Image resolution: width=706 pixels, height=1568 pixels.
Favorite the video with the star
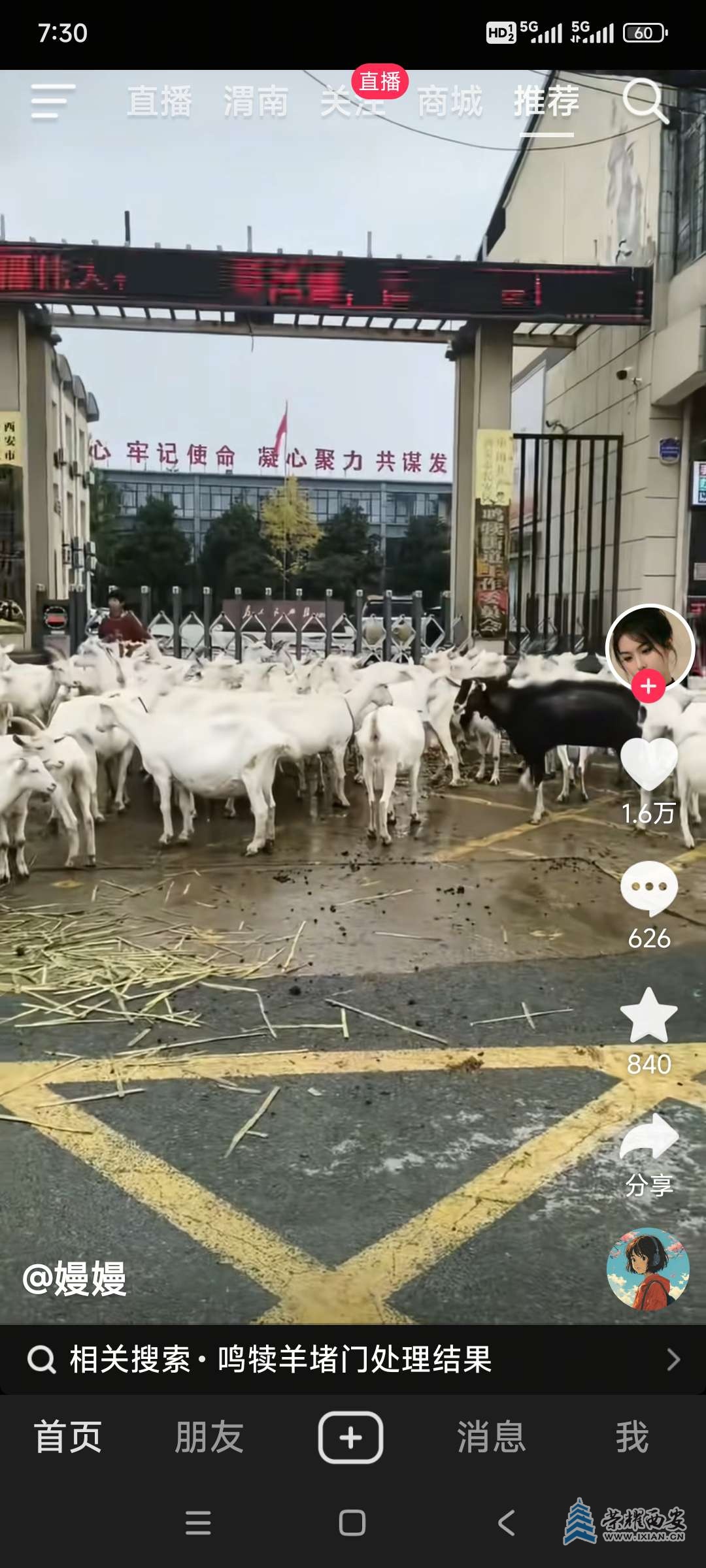point(648,1016)
